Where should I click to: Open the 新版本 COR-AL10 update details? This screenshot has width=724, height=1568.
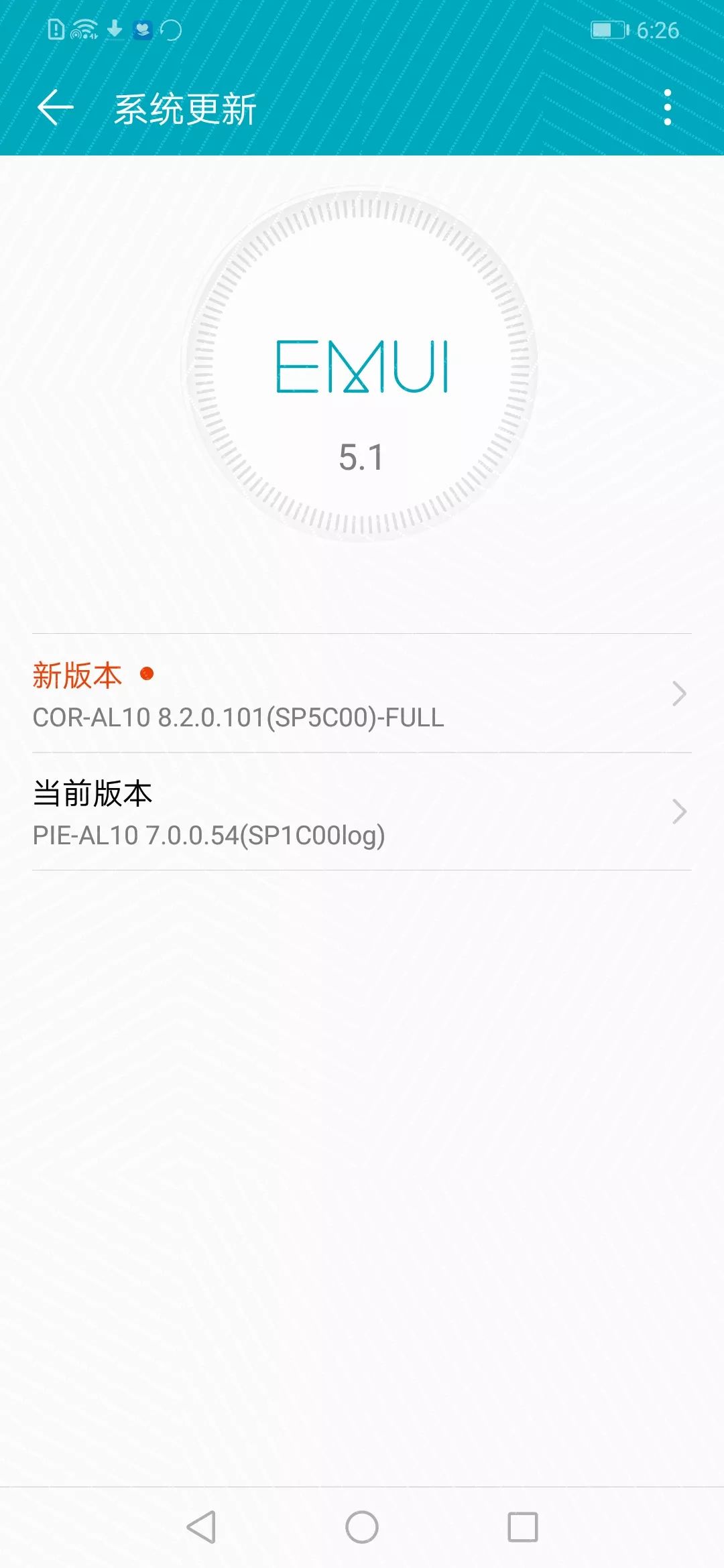tap(362, 694)
